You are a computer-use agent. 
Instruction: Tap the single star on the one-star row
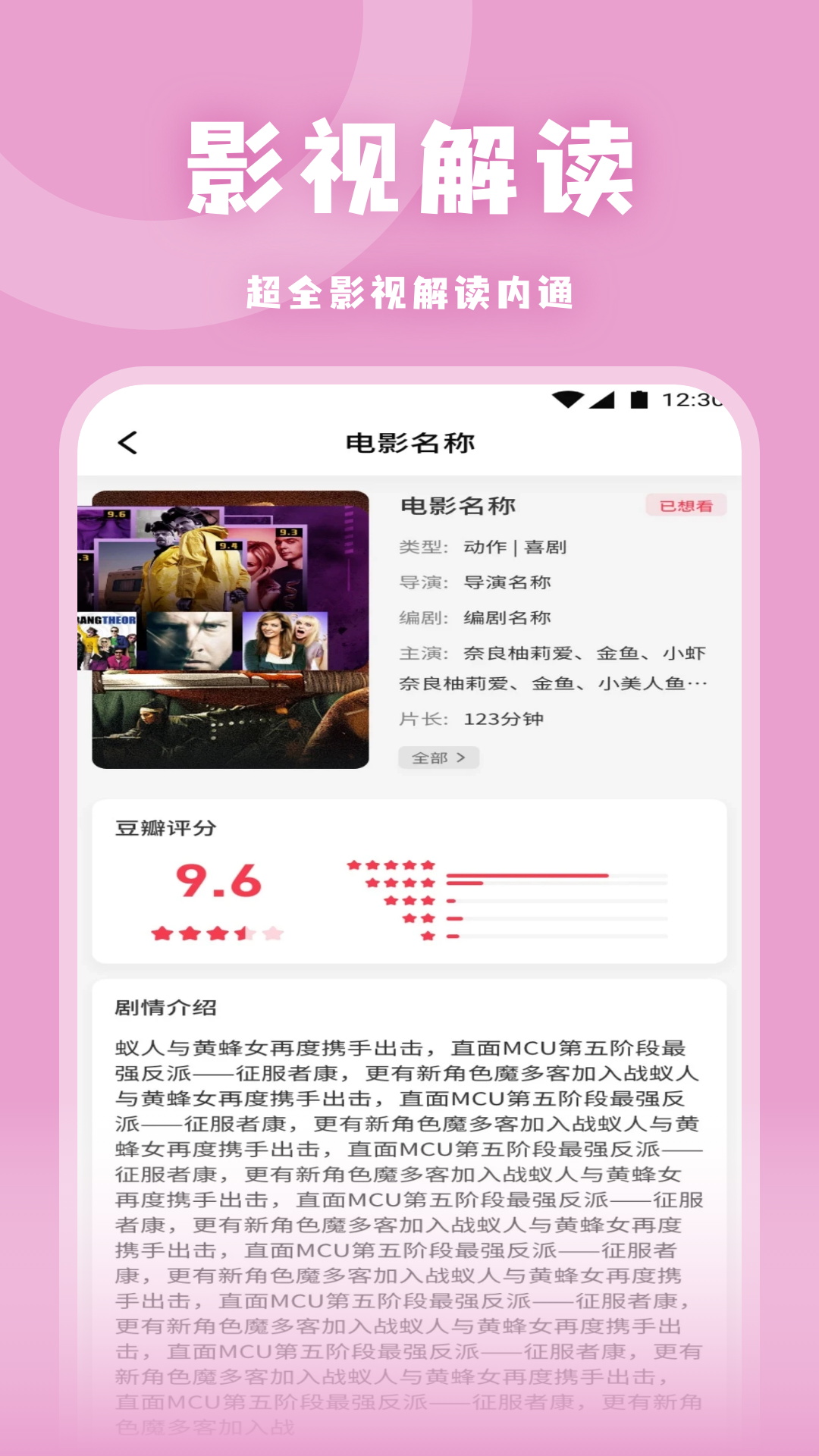click(x=428, y=934)
